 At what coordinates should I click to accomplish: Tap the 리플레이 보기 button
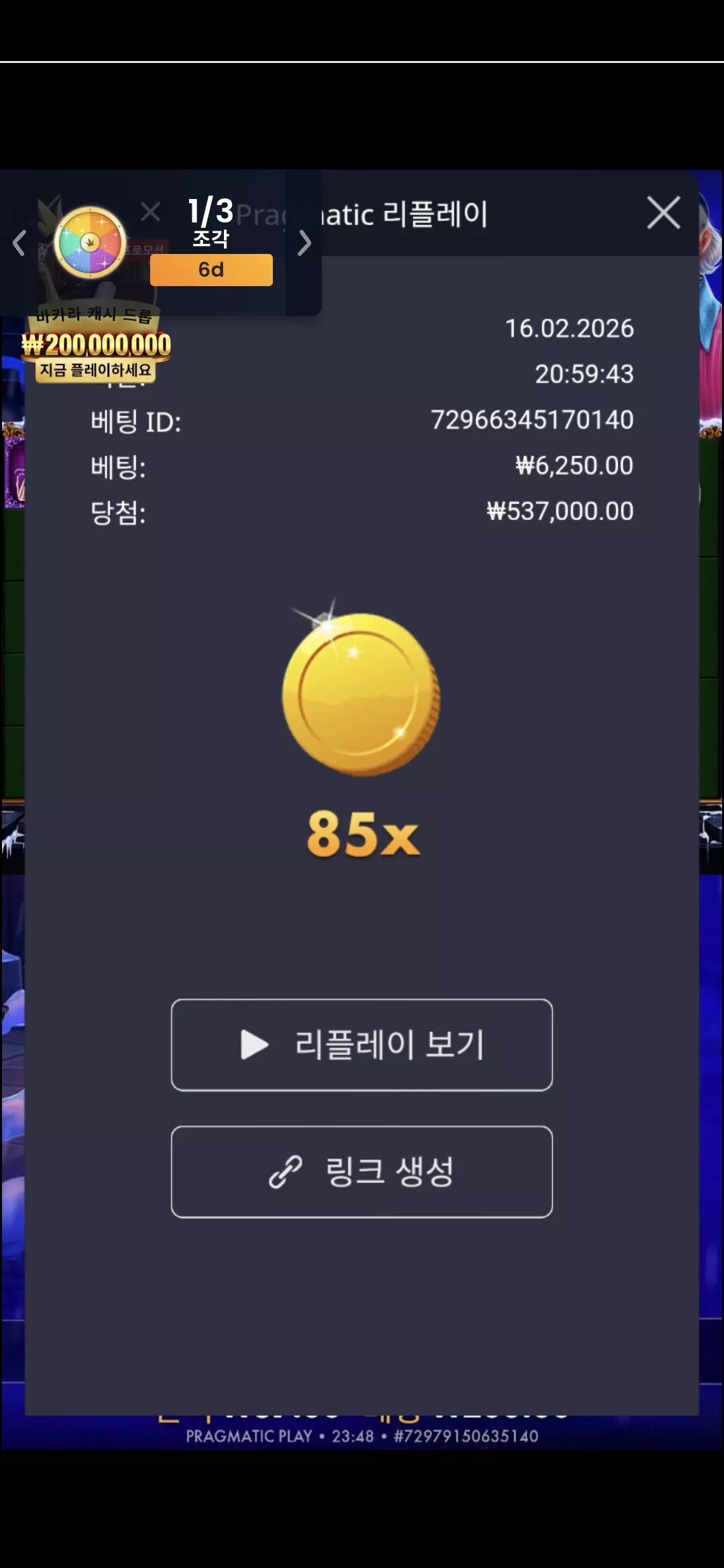click(x=362, y=1045)
